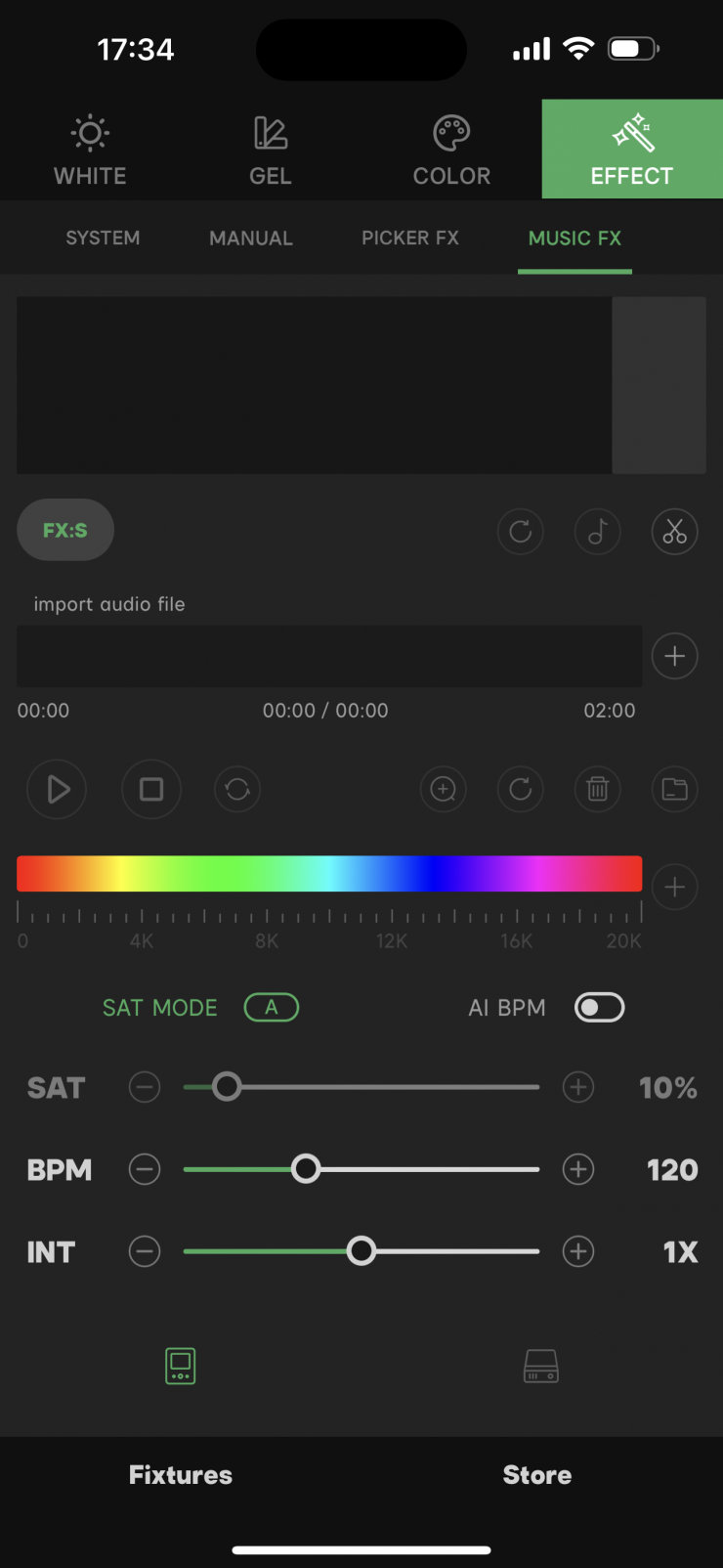
Task: Delete with the trash can icon
Action: (597, 789)
